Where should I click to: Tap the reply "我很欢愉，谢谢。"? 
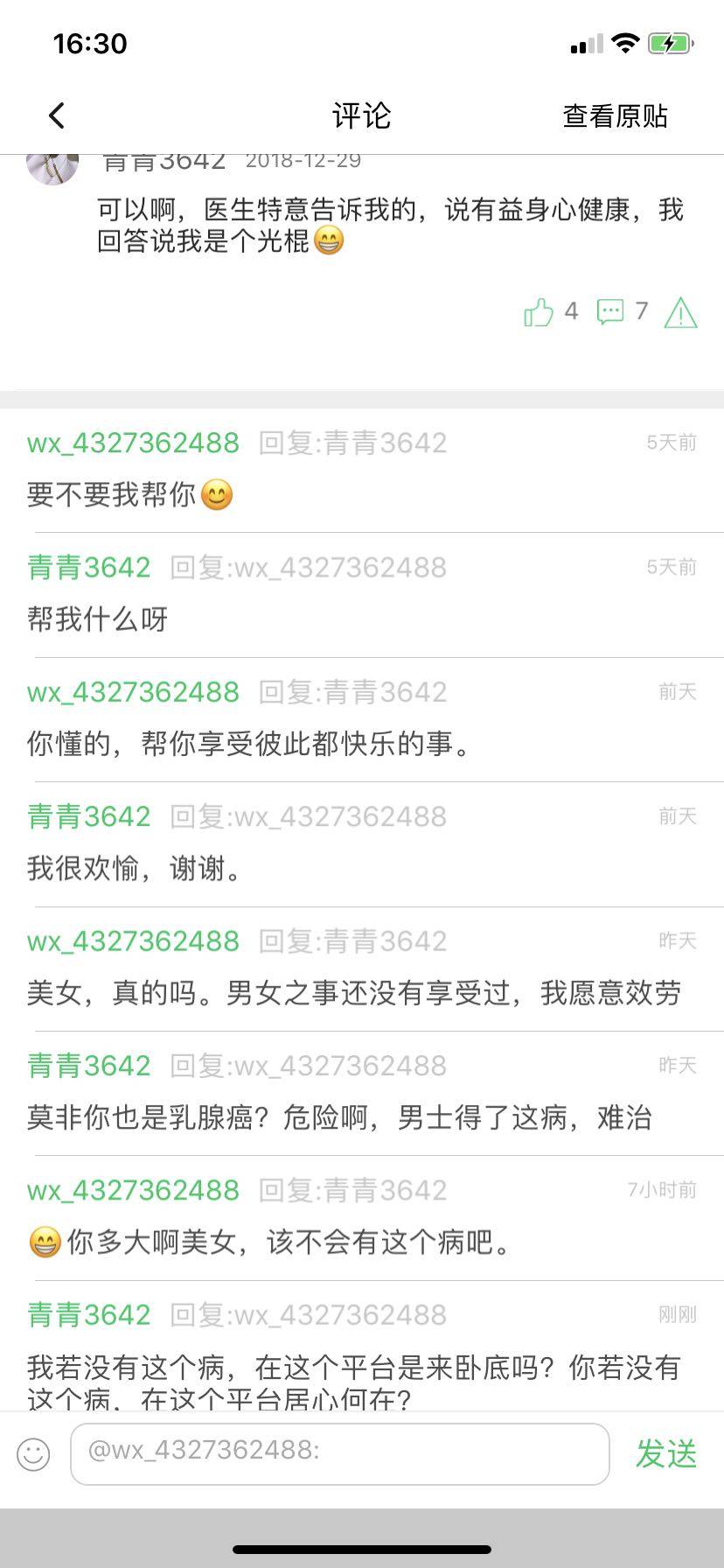(136, 869)
